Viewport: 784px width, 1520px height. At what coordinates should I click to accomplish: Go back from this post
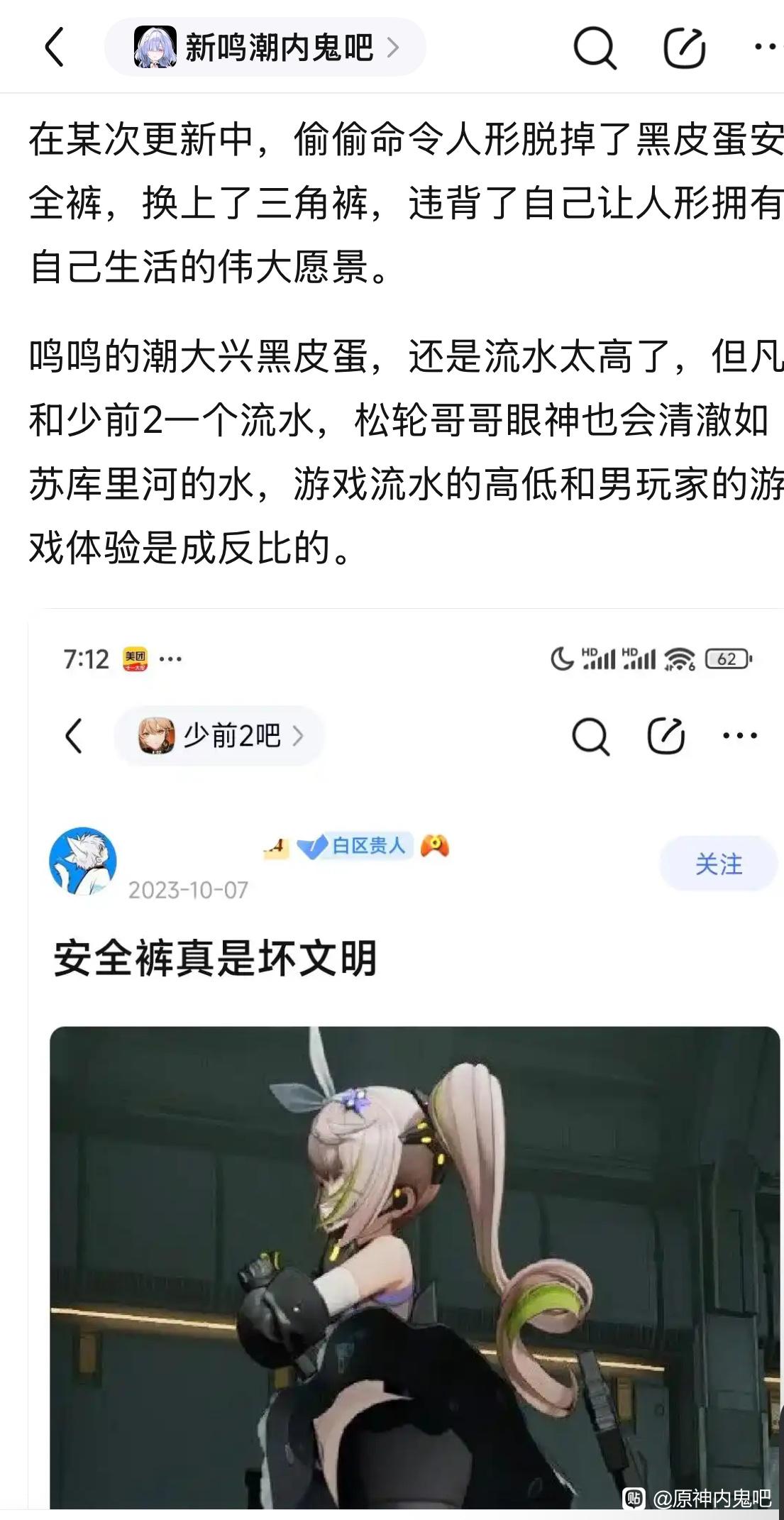55,48
